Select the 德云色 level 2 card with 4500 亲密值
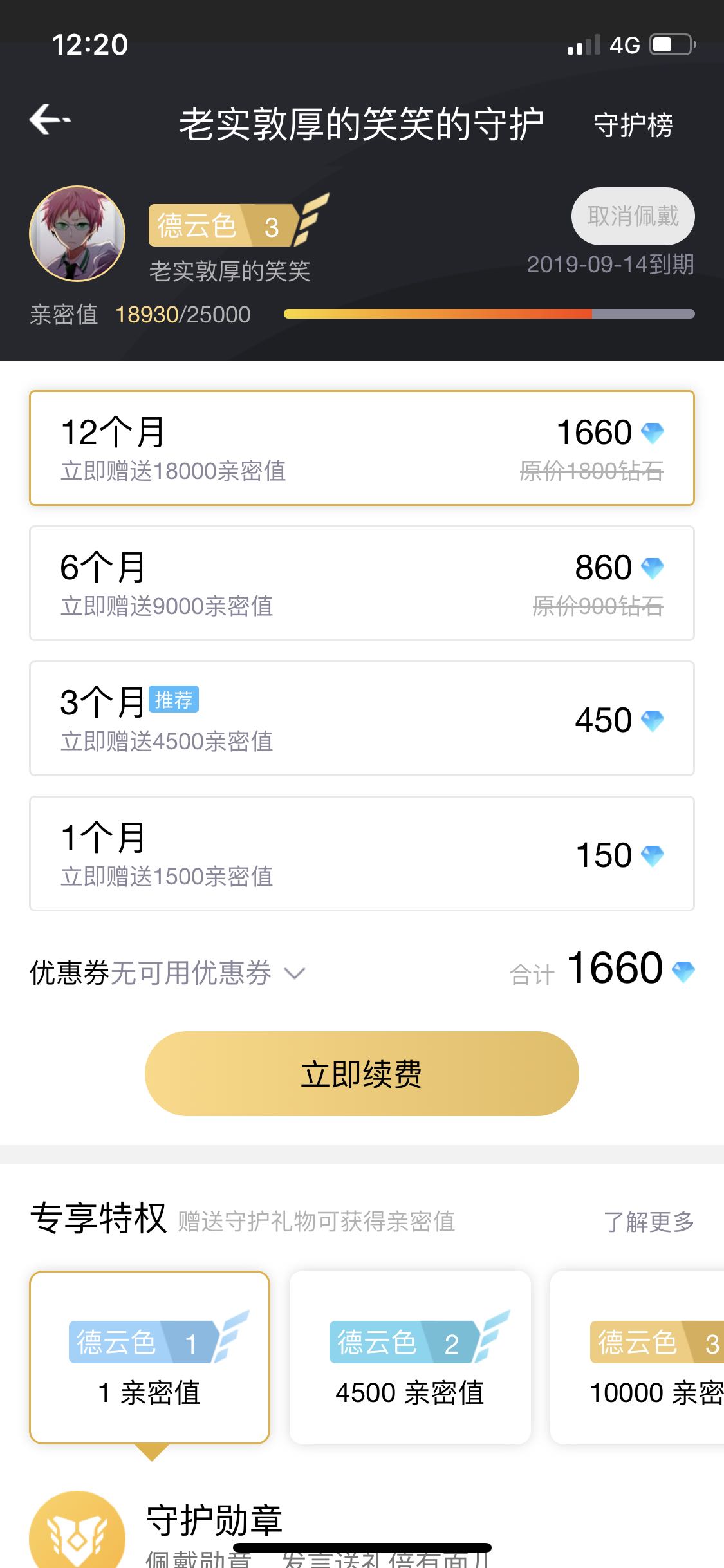This screenshot has height=1568, width=724. click(410, 1358)
